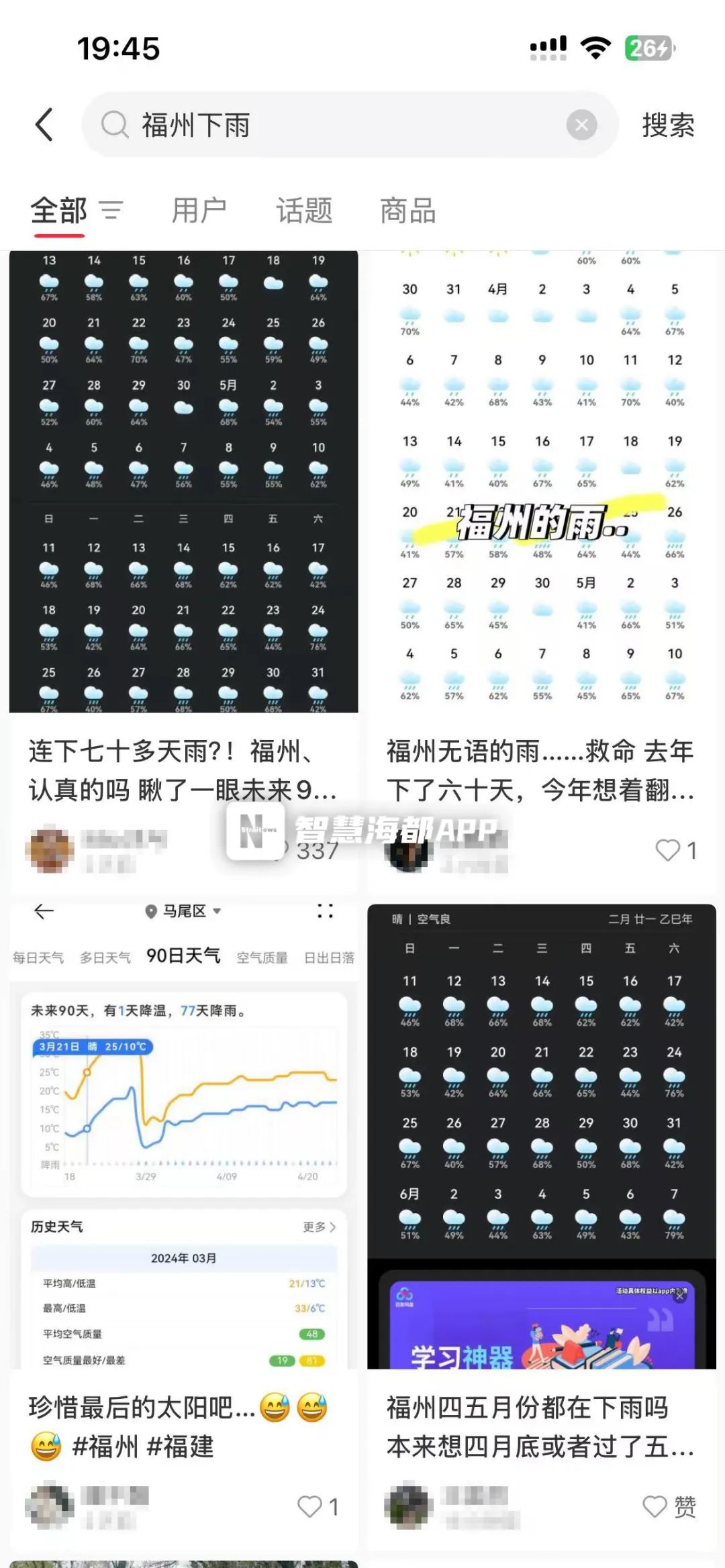The width and height of the screenshot is (725, 1568).
Task: Like the post 珍惜最后的太阳吧
Action: click(310, 1506)
